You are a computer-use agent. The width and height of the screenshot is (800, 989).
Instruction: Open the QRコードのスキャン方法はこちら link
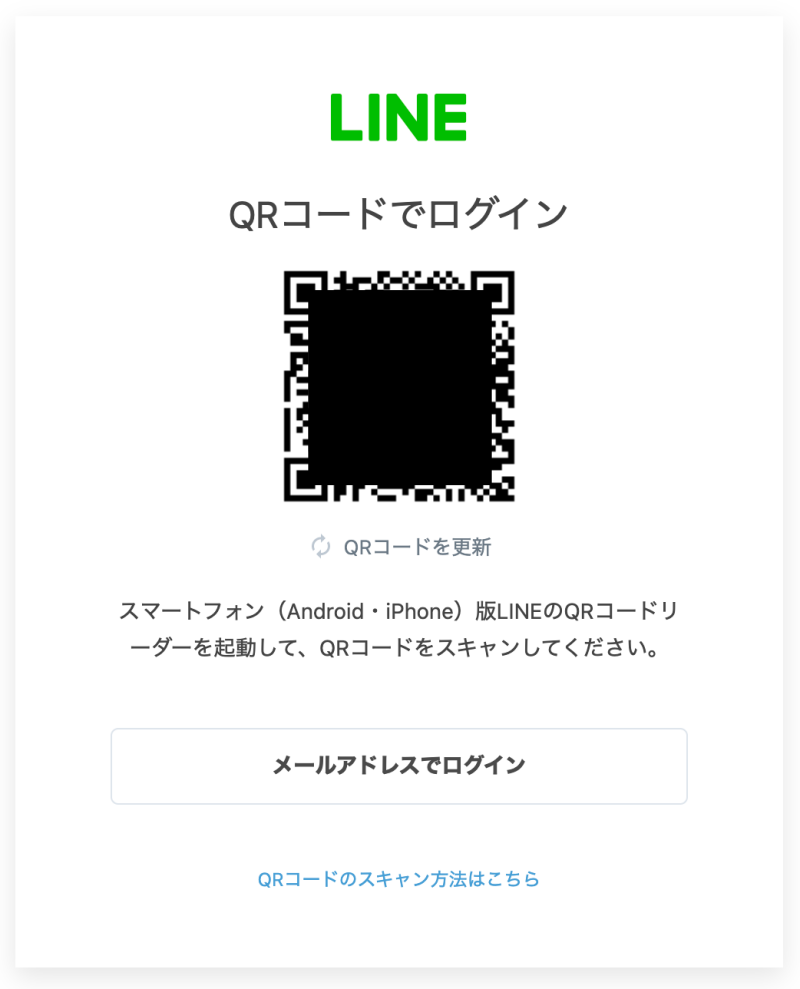pos(399,879)
